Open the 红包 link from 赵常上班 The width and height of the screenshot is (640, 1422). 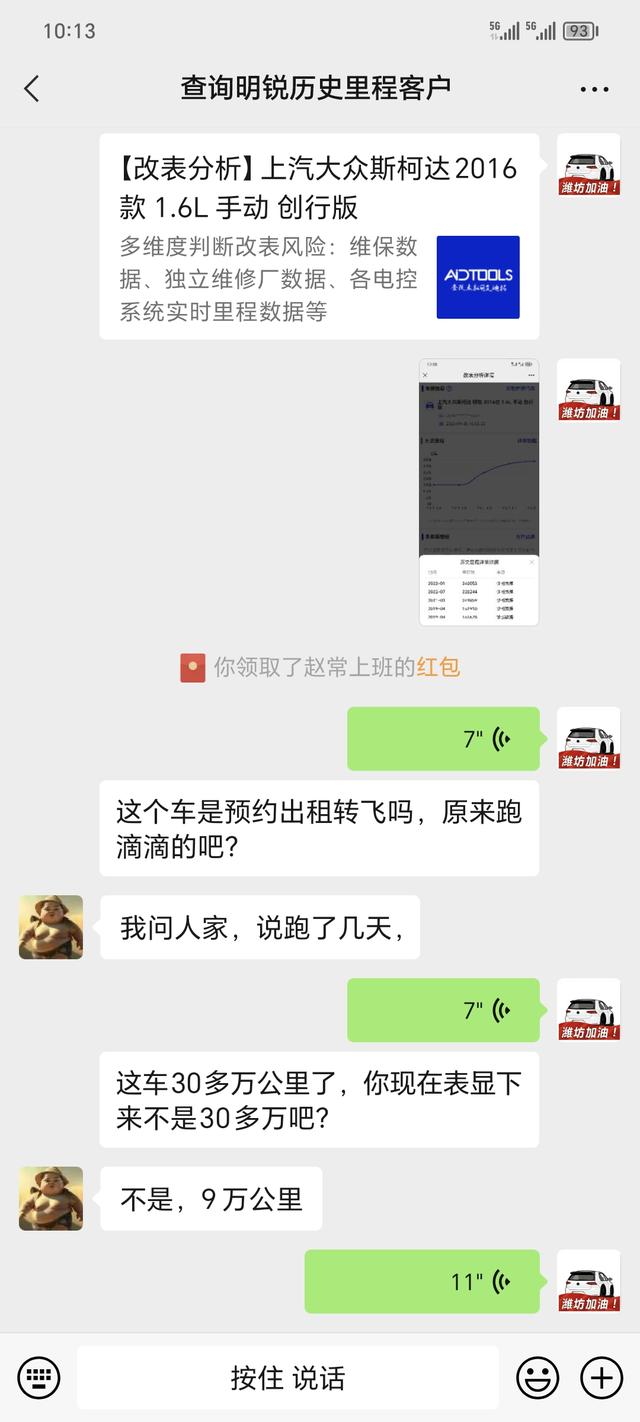[438, 668]
